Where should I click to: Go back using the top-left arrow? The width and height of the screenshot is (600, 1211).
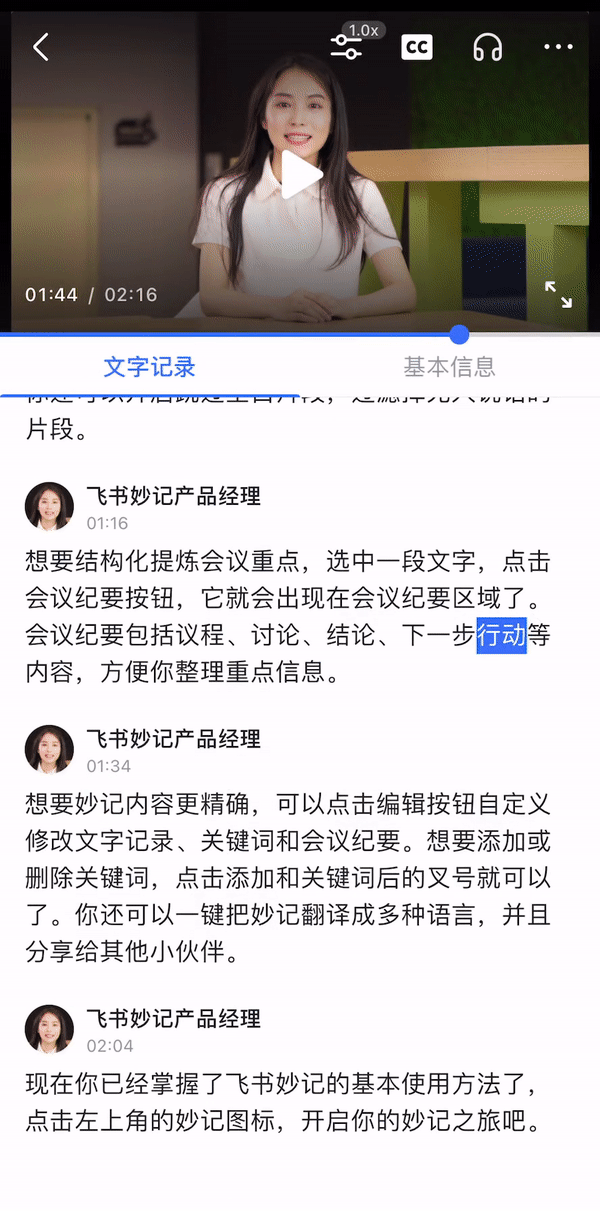click(41, 47)
